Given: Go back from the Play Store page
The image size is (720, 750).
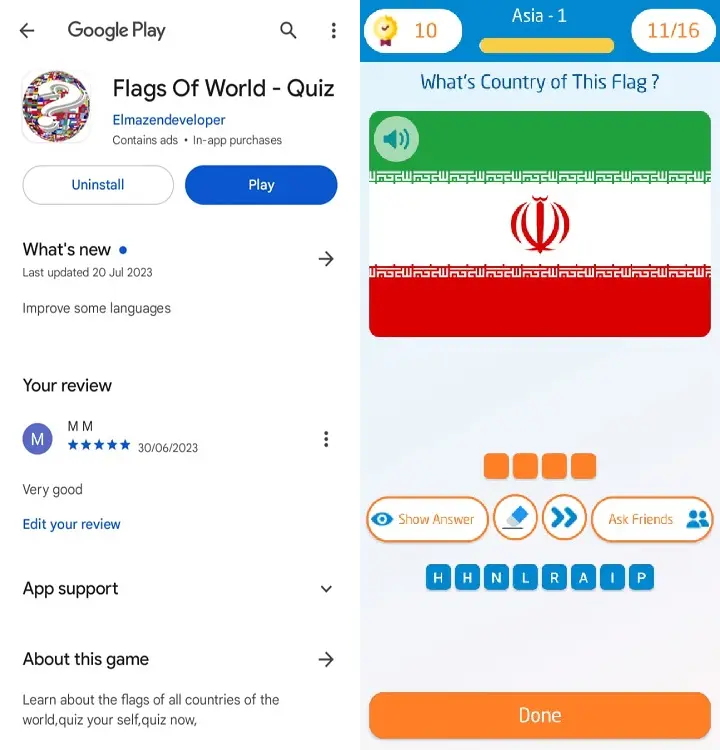Looking at the screenshot, I should pos(27,30).
